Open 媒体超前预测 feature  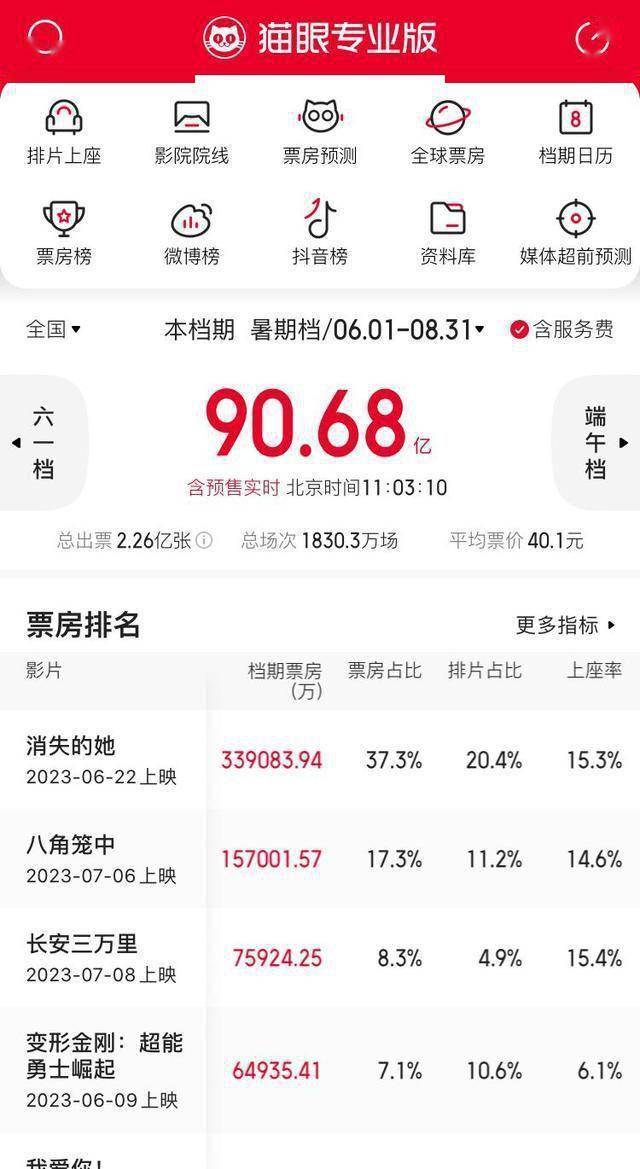click(576, 233)
